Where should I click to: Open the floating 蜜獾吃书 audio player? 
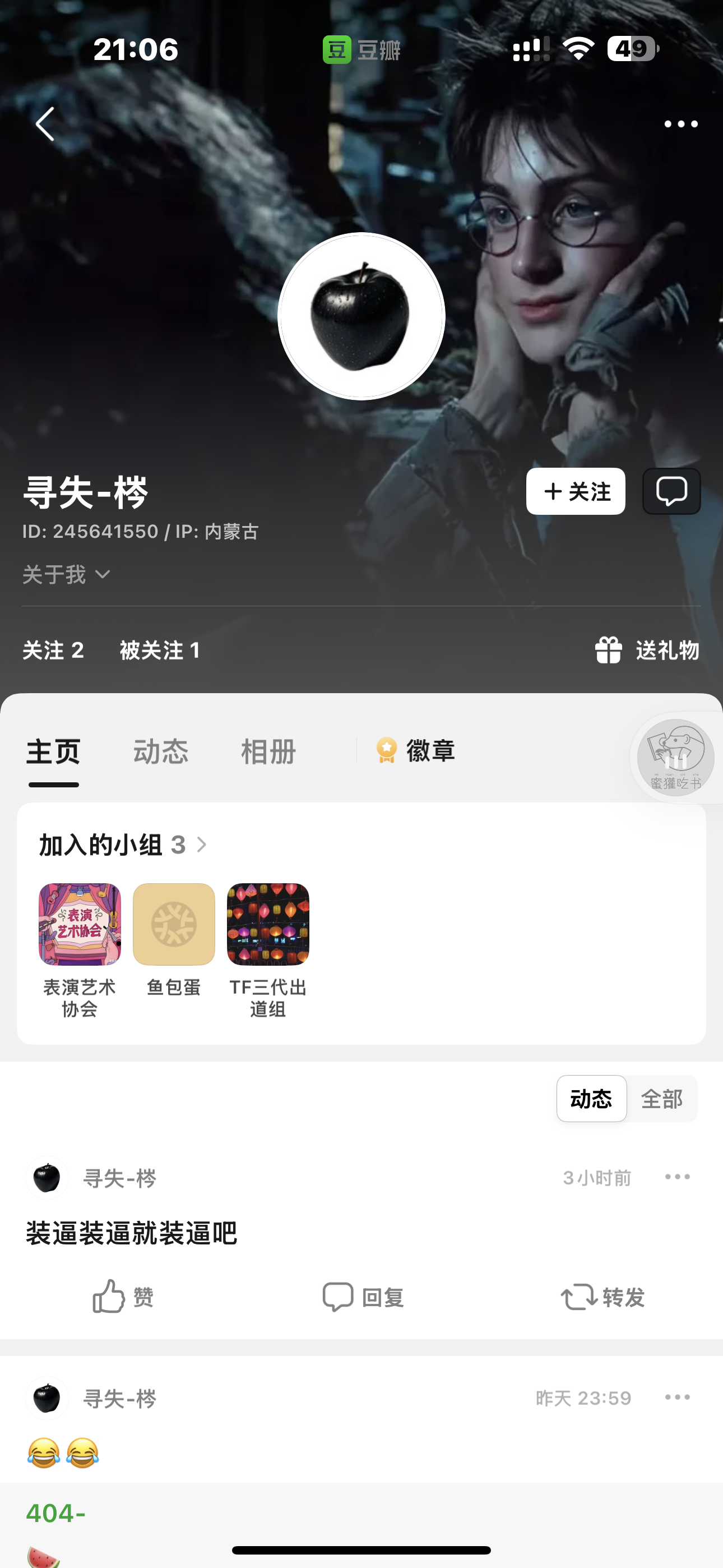(675, 757)
